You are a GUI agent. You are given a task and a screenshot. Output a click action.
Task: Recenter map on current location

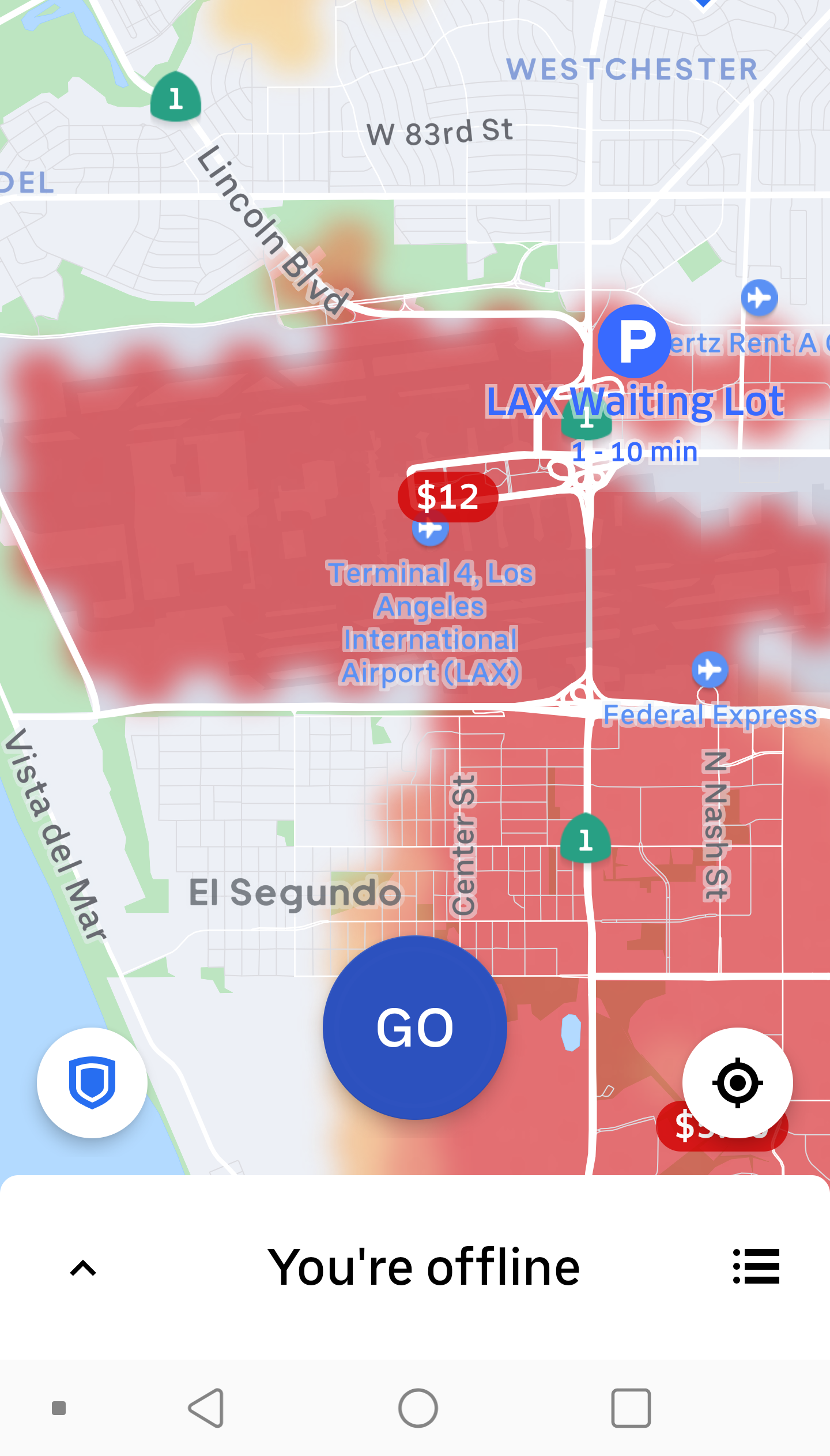[737, 1082]
